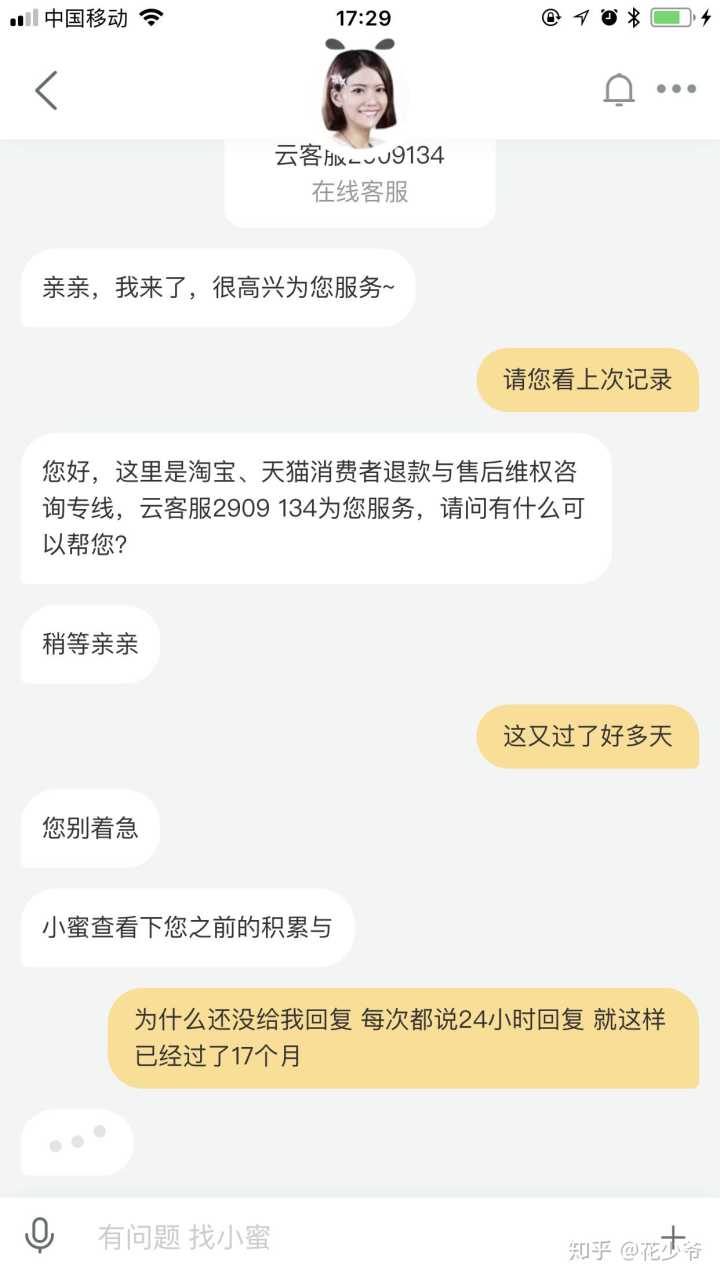The image size is (720, 1280).
Task: Go back using the top-left arrow
Action: (46, 90)
